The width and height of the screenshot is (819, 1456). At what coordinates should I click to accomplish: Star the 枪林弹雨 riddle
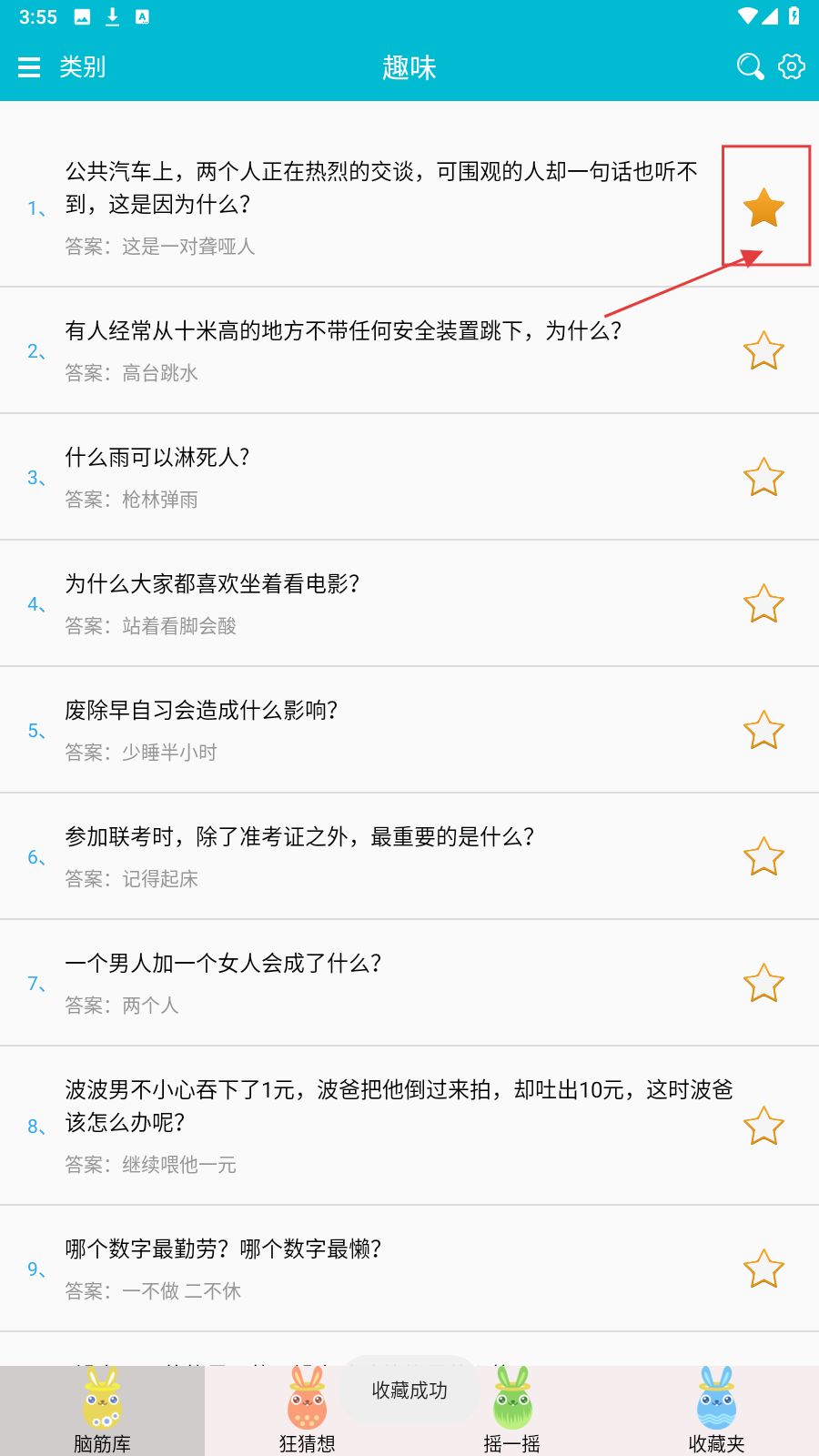click(x=763, y=478)
